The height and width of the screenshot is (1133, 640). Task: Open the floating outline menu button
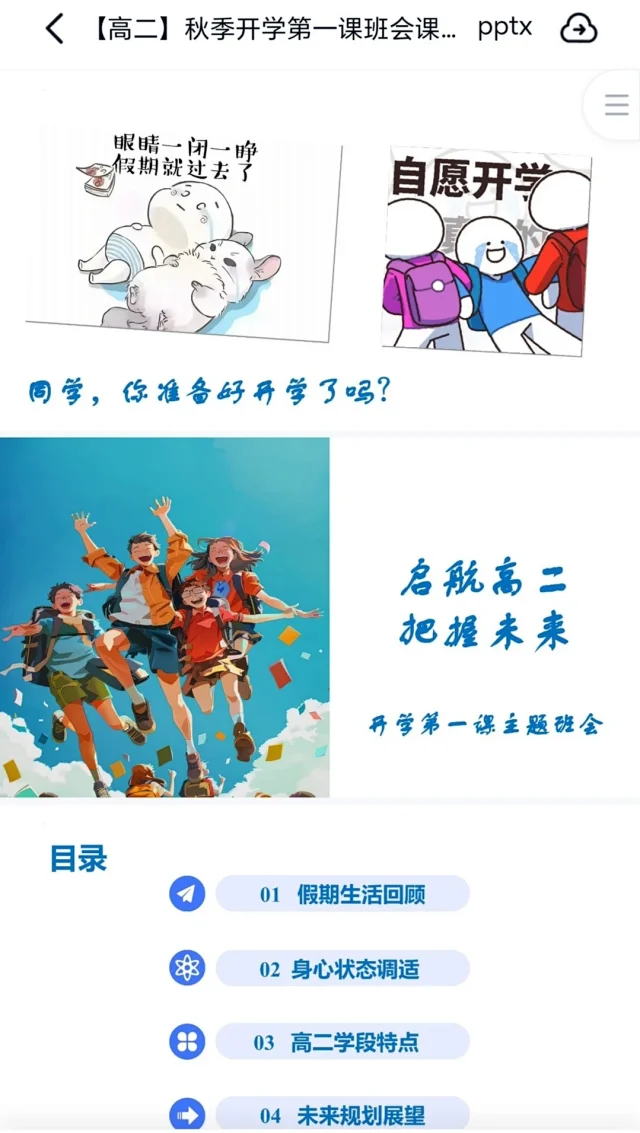pyautogui.click(x=616, y=104)
